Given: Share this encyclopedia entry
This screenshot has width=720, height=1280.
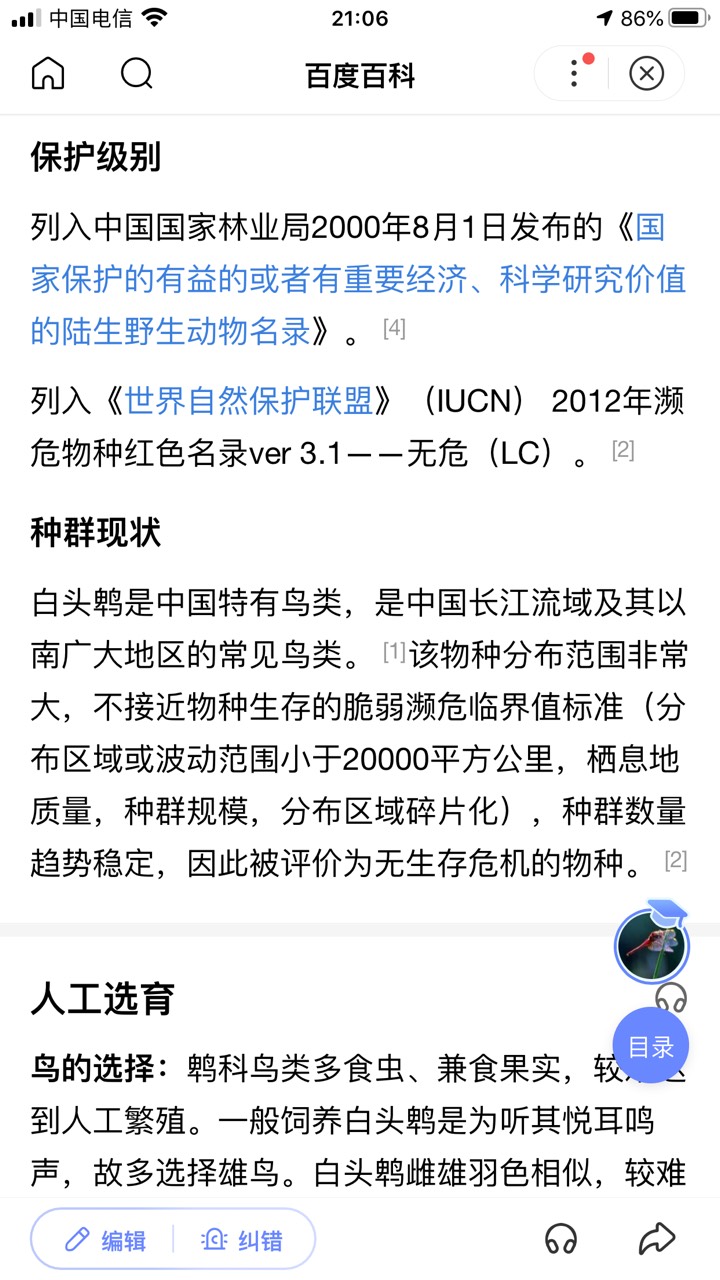Looking at the screenshot, I should coord(656,1240).
